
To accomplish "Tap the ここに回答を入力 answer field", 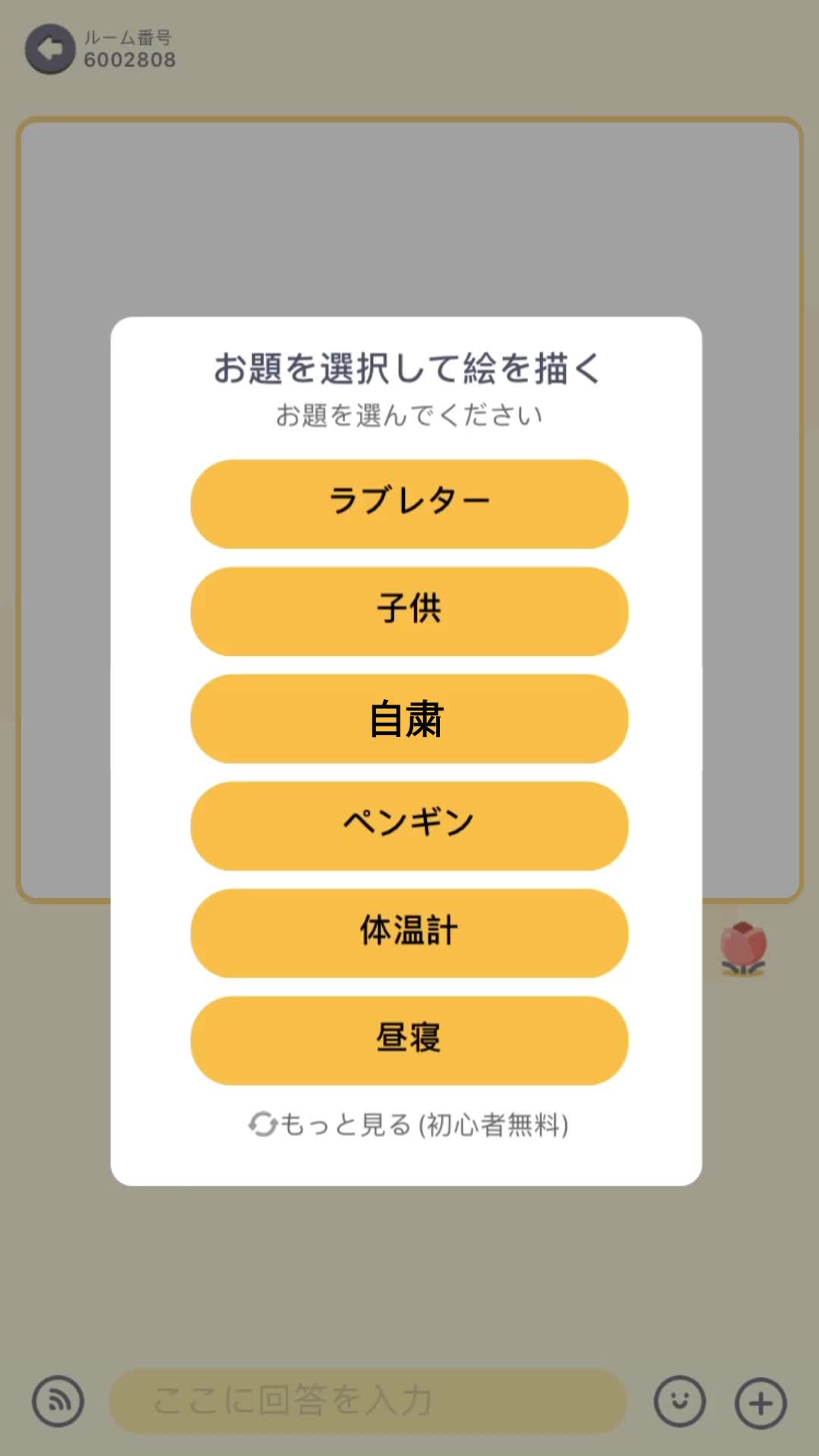I will tap(369, 1401).
